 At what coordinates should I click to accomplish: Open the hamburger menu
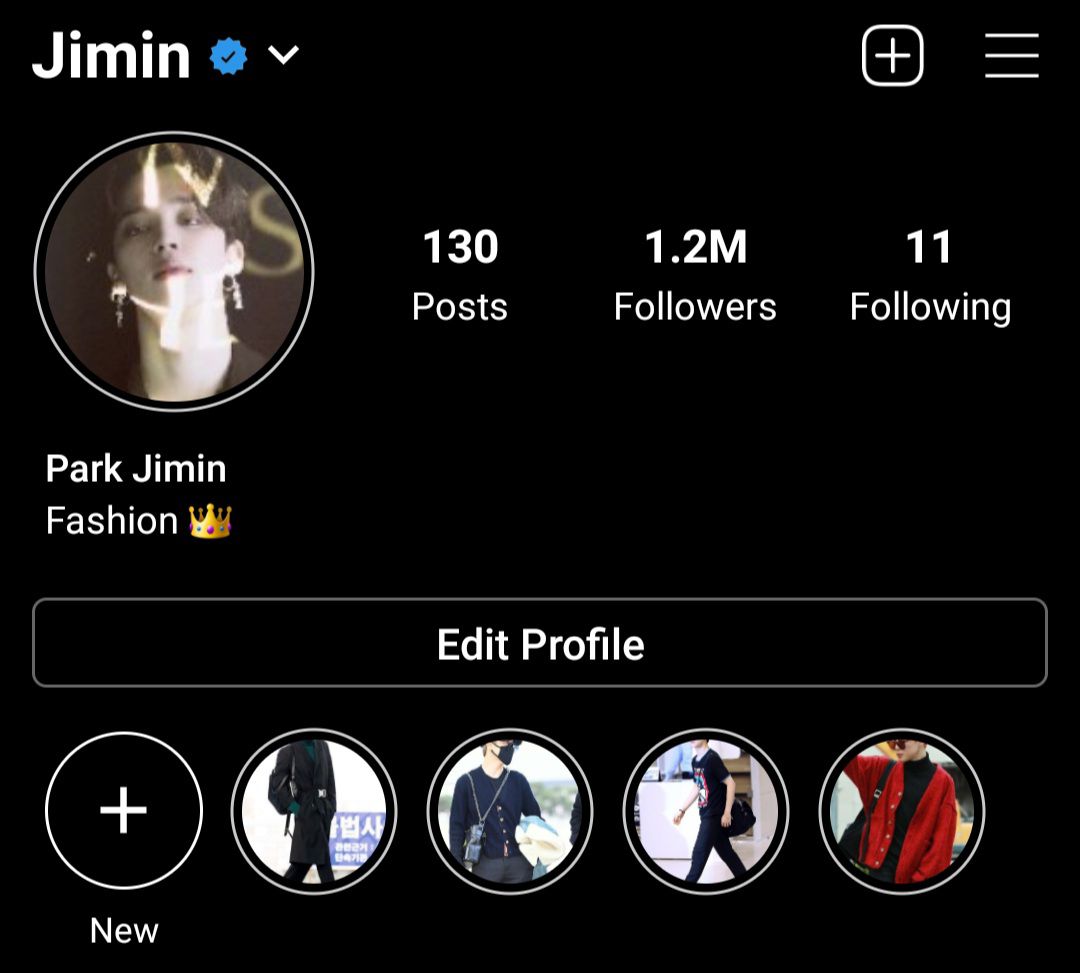pyautogui.click(x=1011, y=56)
